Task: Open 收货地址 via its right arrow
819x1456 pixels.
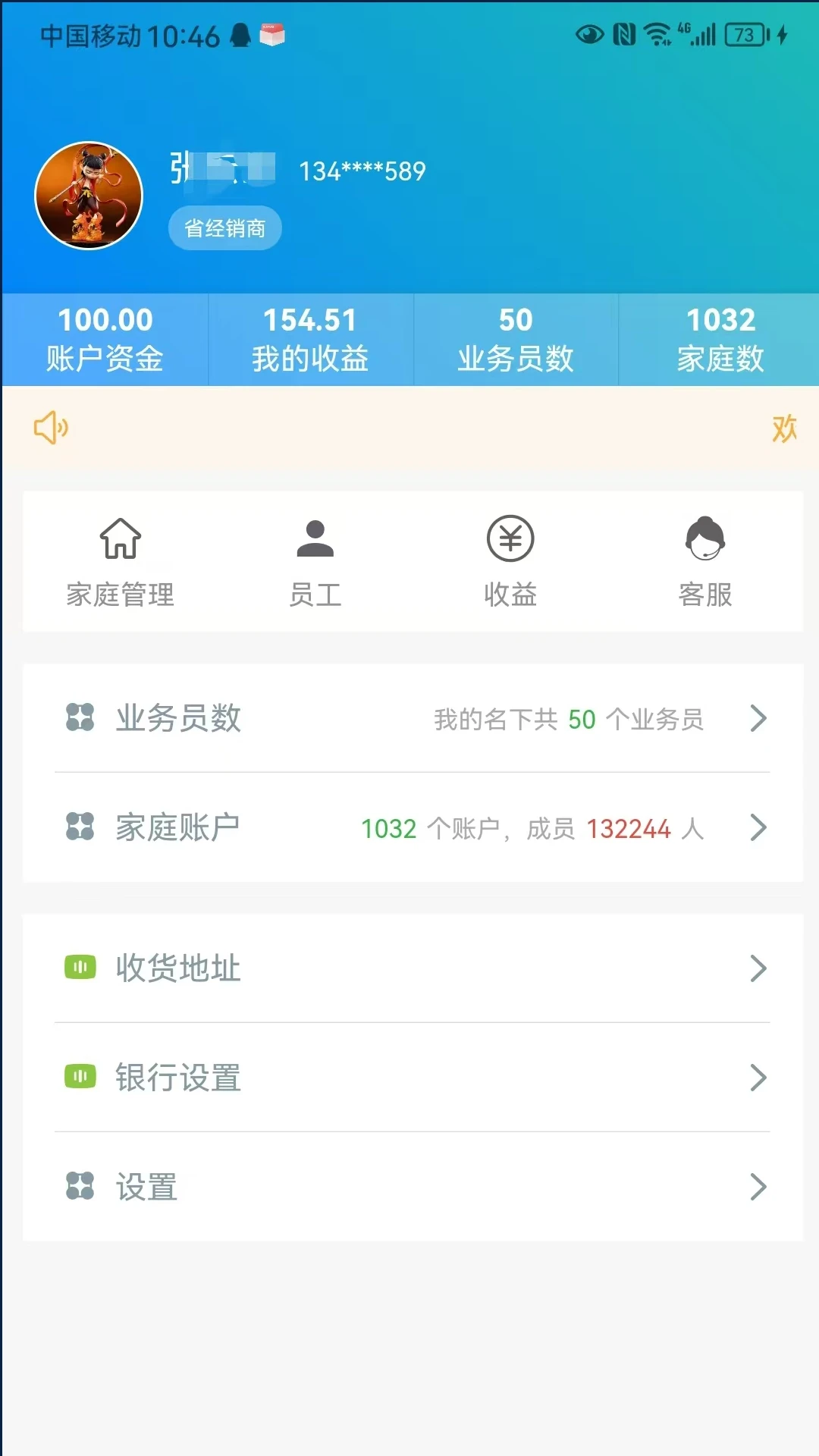Action: click(758, 968)
